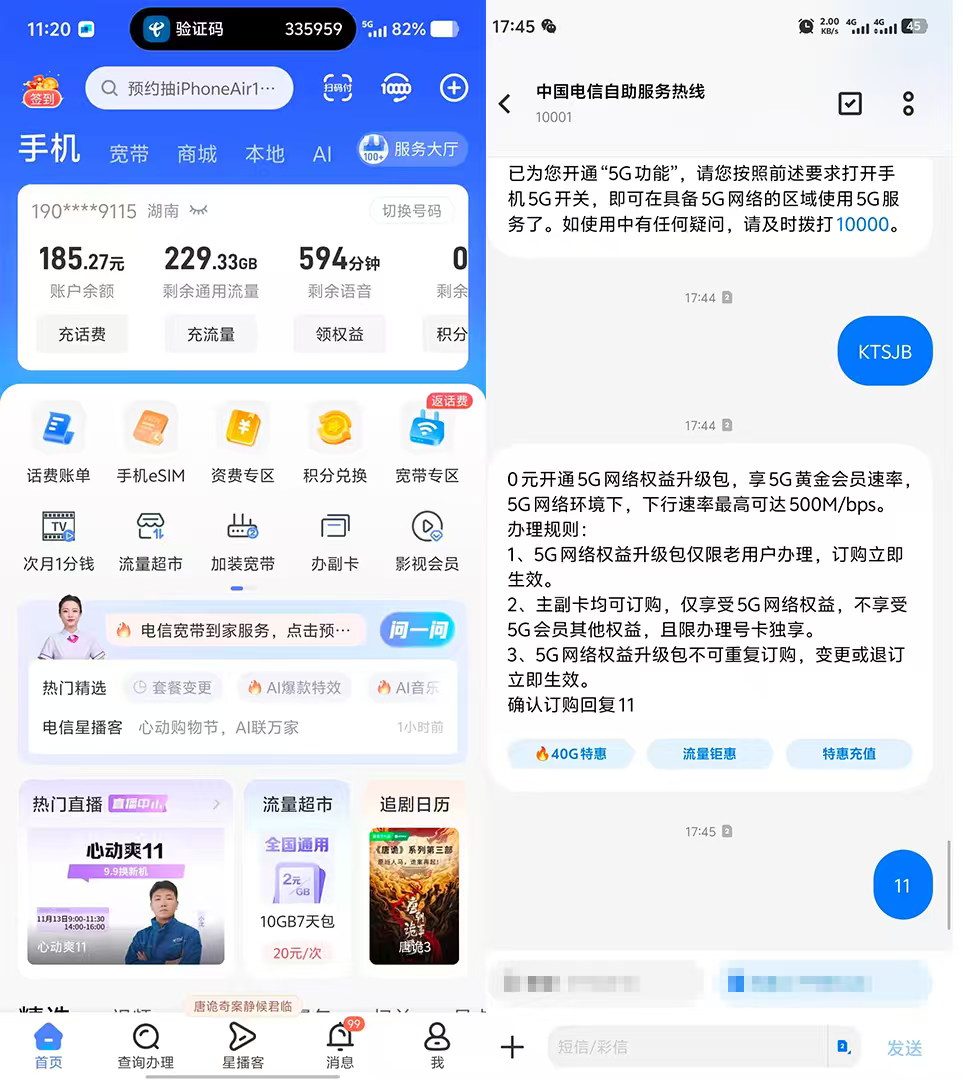The height and width of the screenshot is (1080, 963).
Task: Tap the plus icon beside the 10000 icon
Action: (x=454, y=88)
